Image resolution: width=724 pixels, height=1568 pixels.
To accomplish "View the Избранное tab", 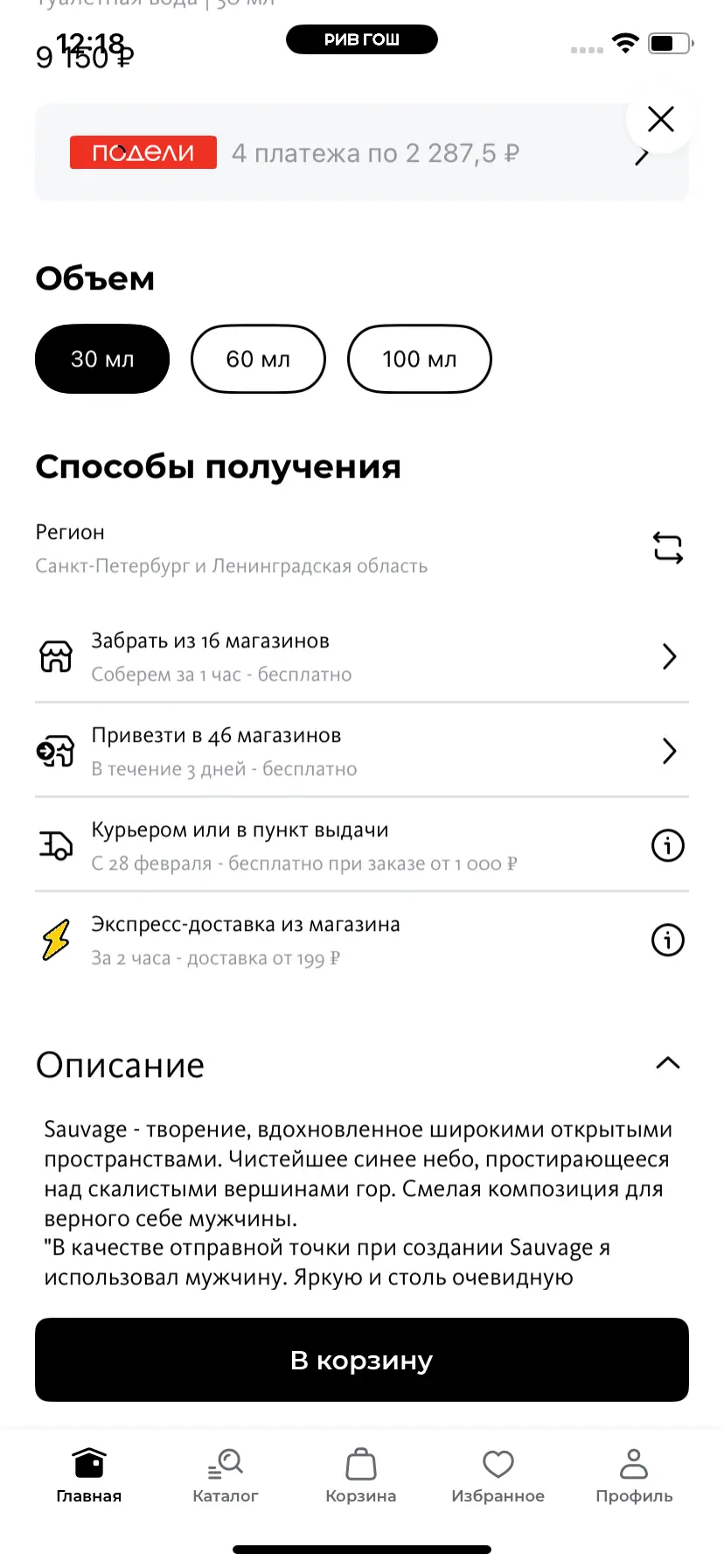I will [498, 1475].
